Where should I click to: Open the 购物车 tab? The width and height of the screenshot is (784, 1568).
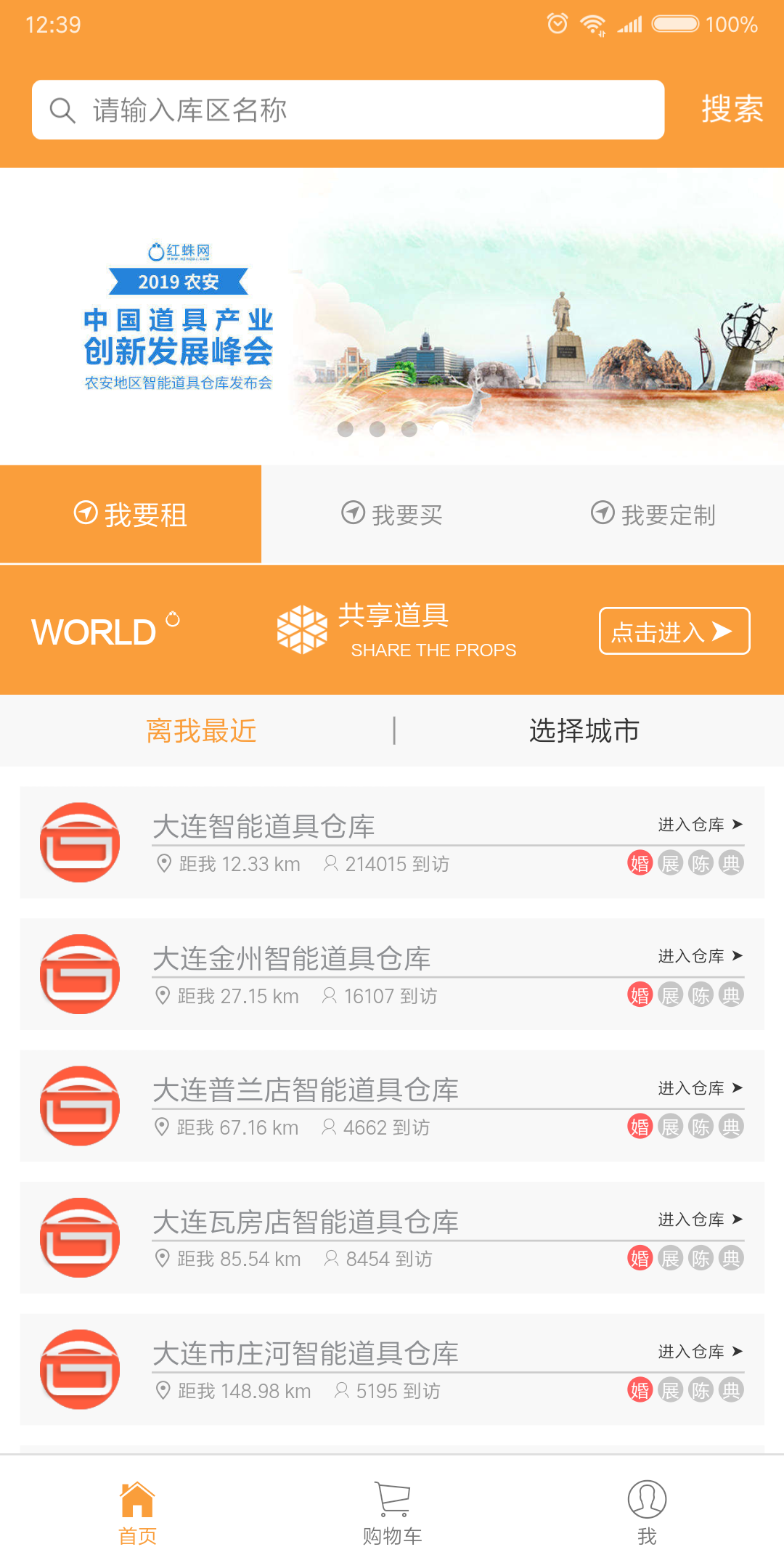(392, 1513)
